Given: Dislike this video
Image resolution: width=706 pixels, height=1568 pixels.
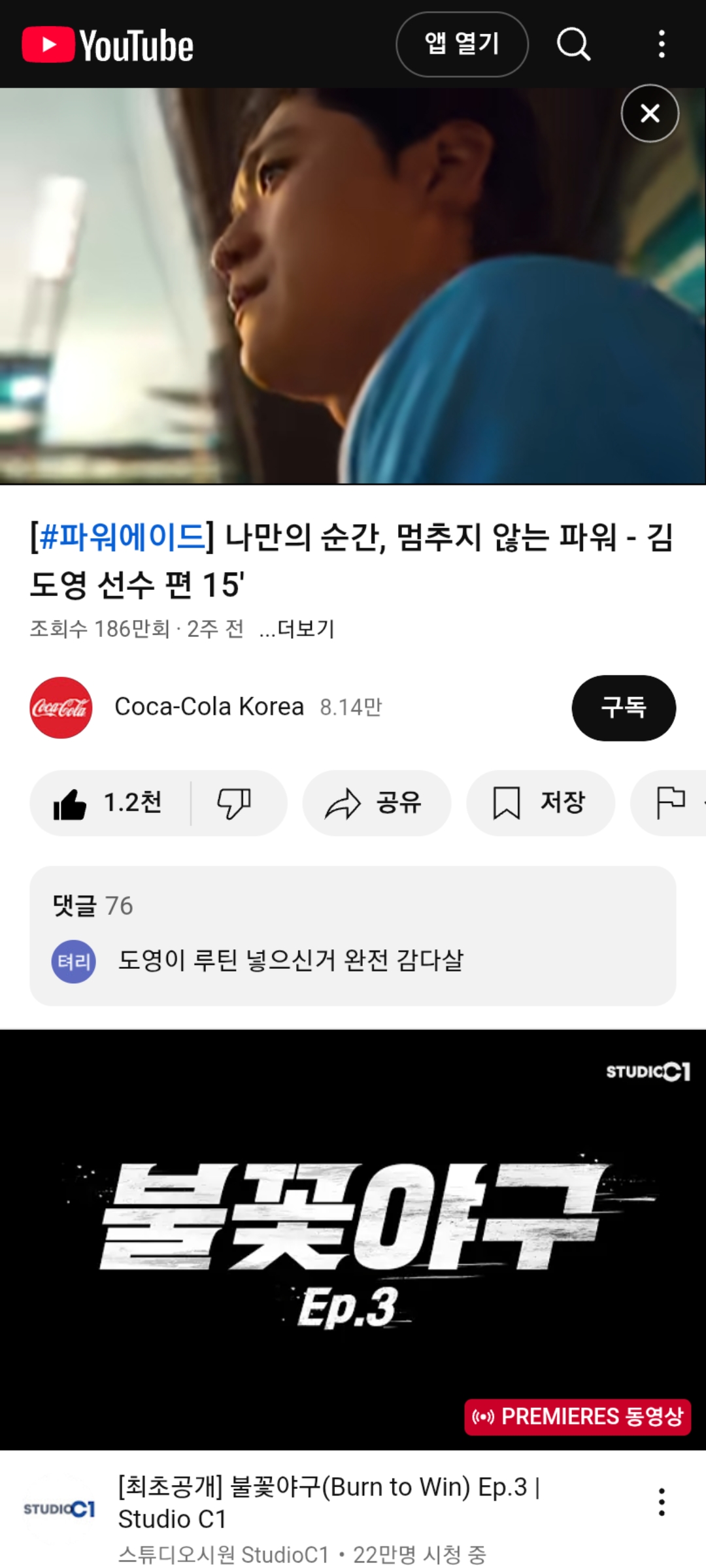Looking at the screenshot, I should pos(234,803).
